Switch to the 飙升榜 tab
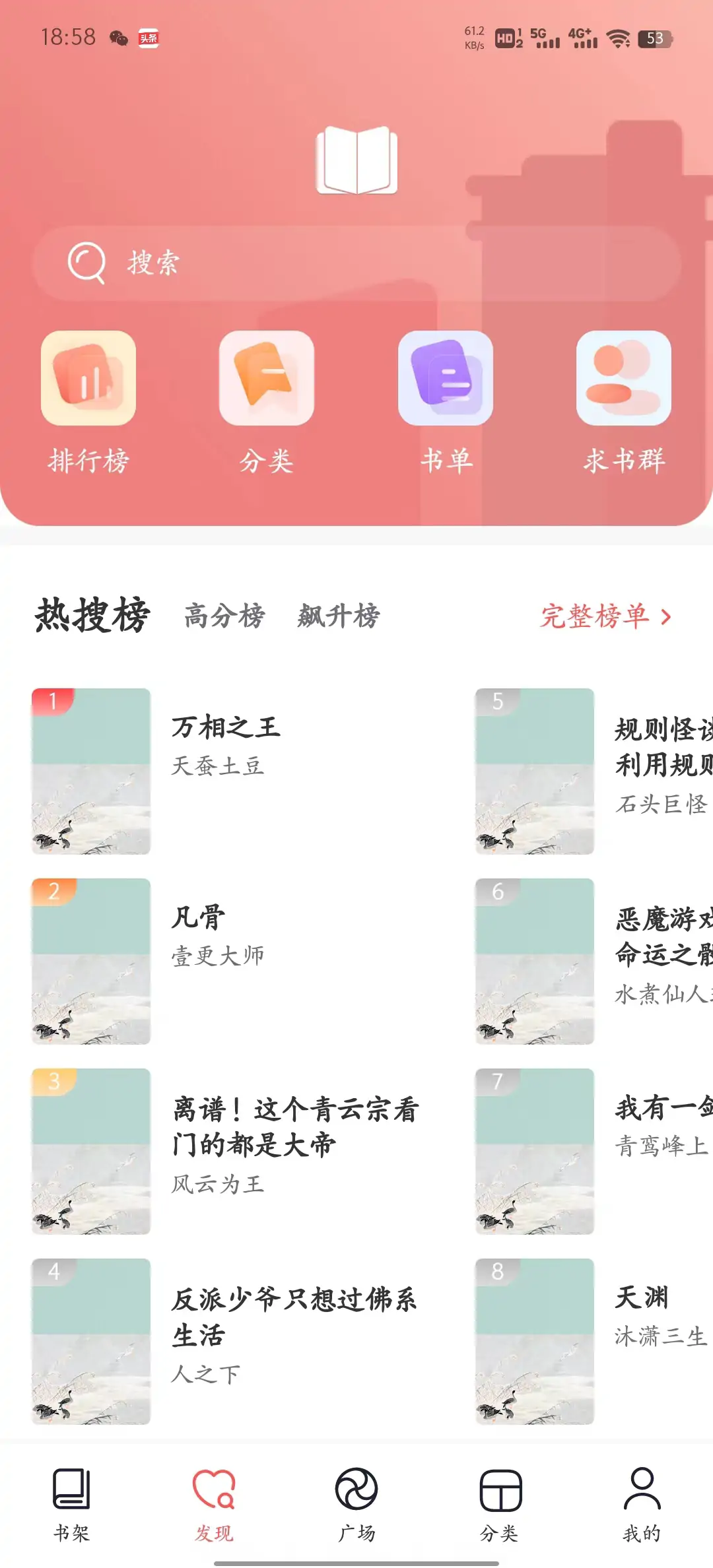This screenshot has width=713, height=1568. click(x=338, y=617)
